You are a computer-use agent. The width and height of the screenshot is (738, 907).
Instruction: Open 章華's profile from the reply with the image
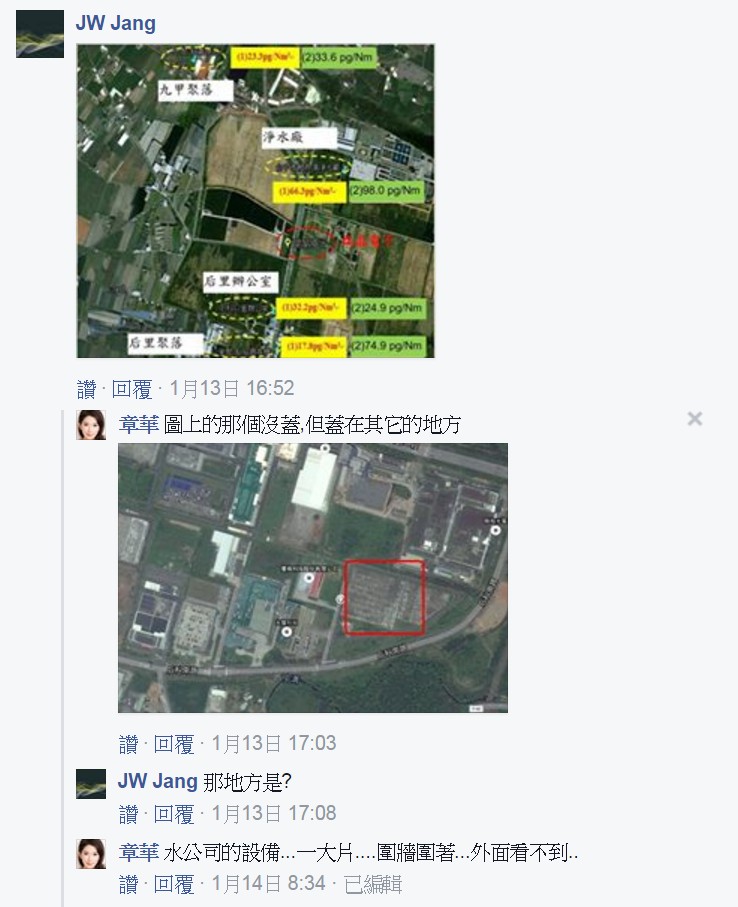tap(139, 425)
